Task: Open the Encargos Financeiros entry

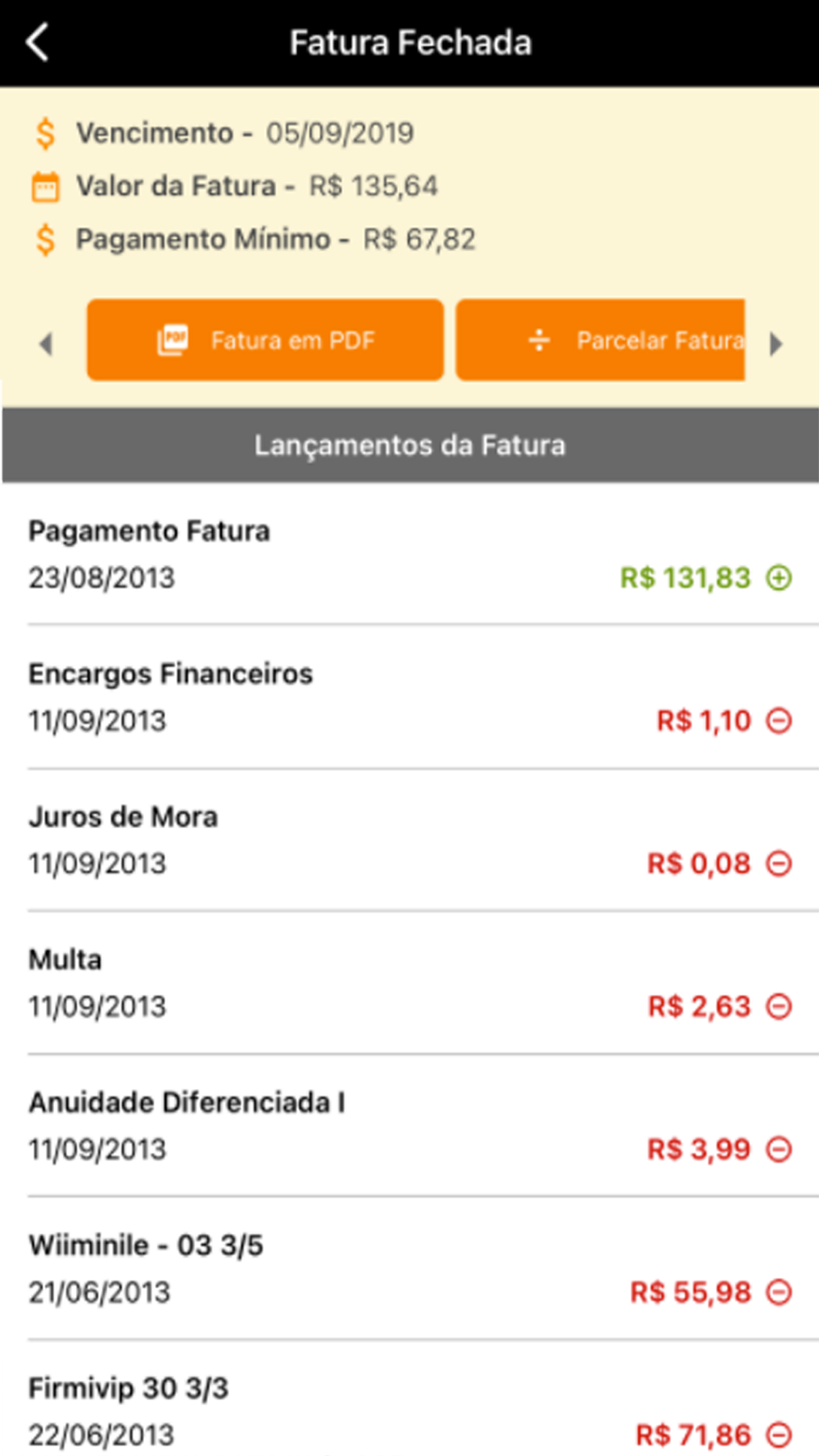Action: pyautogui.click(x=409, y=697)
